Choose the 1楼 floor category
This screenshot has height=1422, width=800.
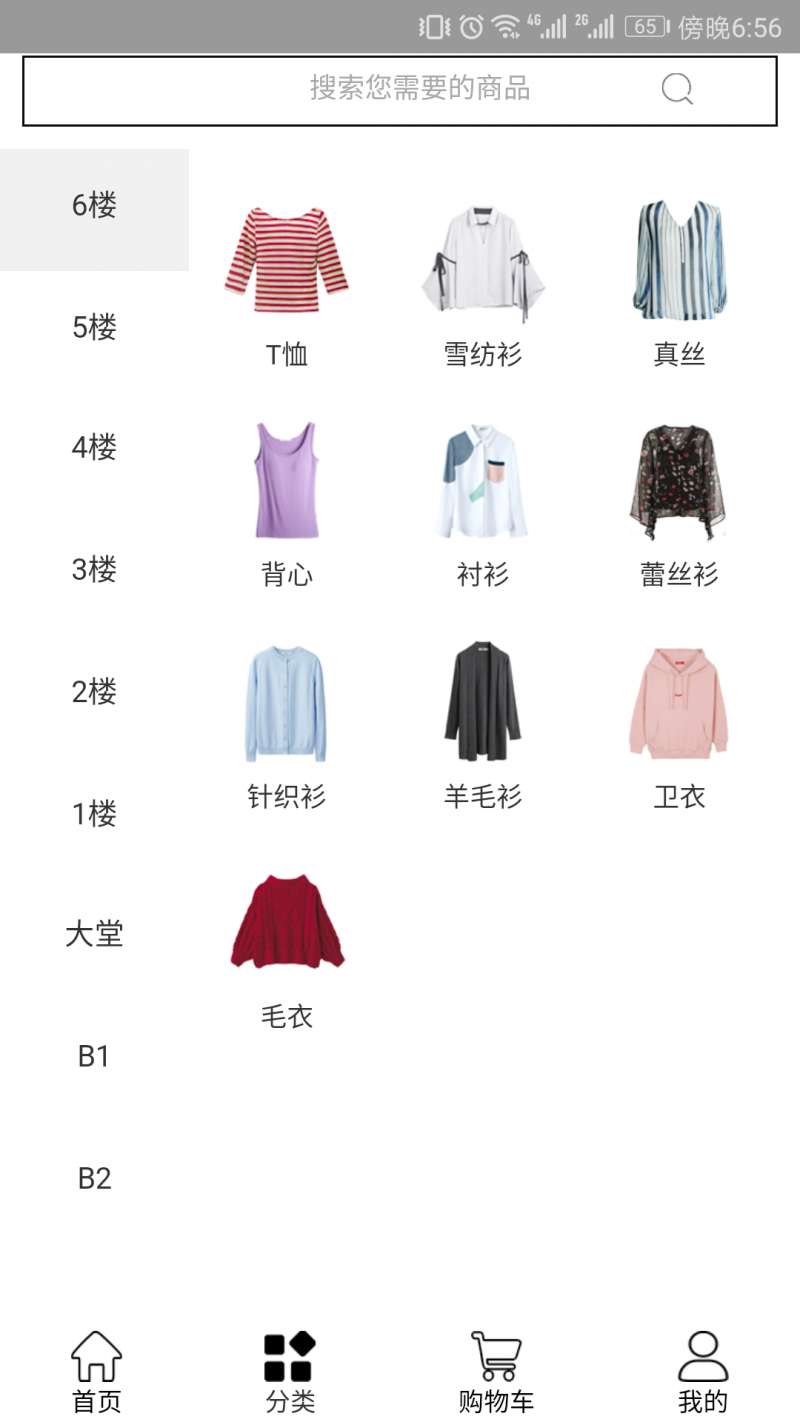tap(94, 814)
